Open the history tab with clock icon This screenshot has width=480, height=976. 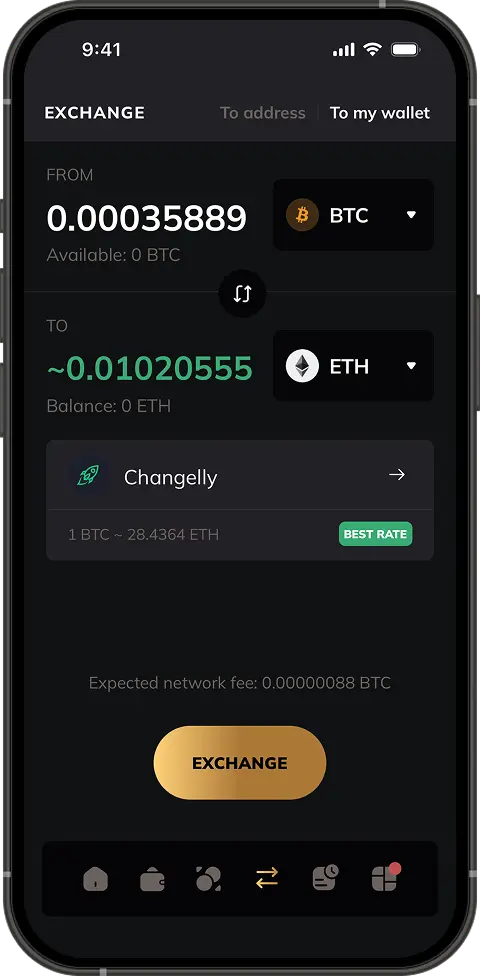(x=324, y=878)
